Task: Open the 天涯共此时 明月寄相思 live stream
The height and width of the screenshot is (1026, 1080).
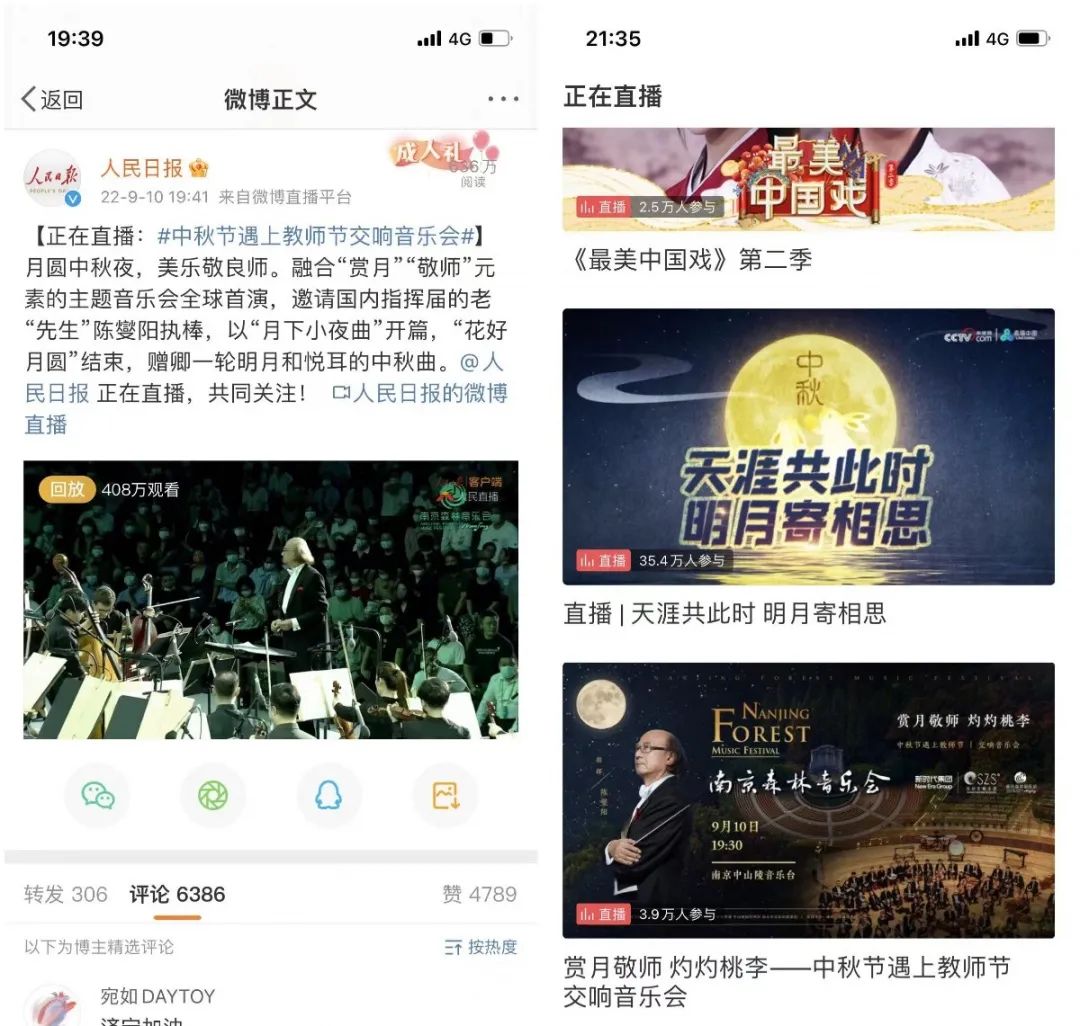Action: [808, 447]
